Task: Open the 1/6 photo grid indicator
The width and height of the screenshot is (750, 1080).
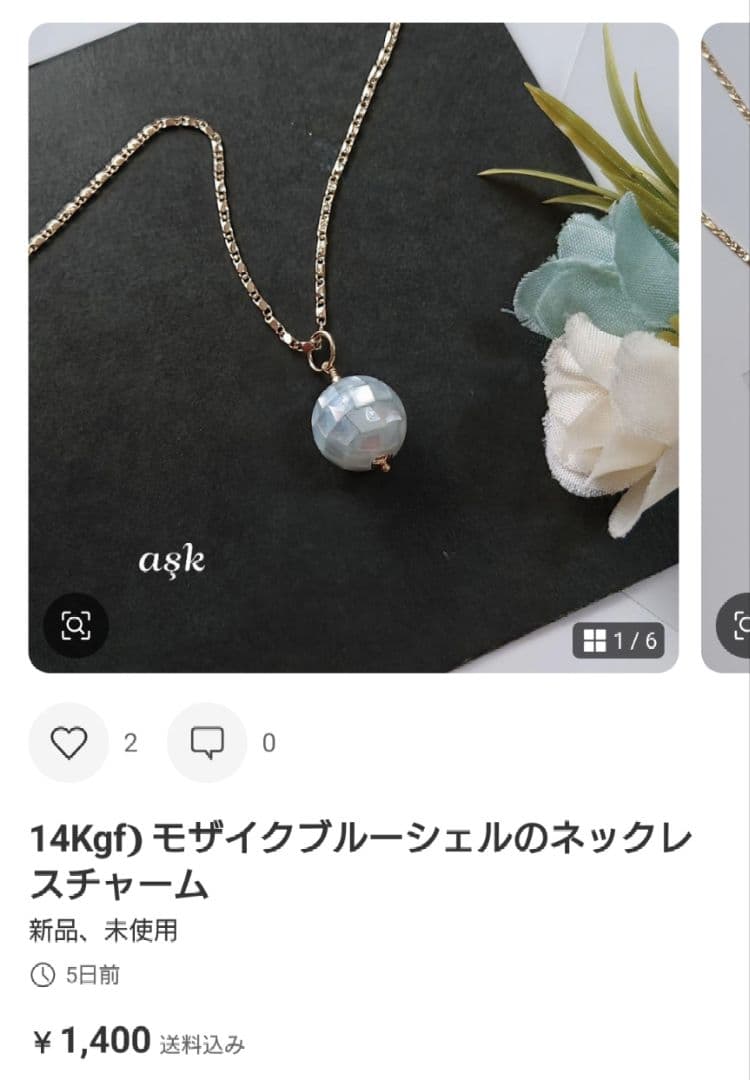Action: 620,640
